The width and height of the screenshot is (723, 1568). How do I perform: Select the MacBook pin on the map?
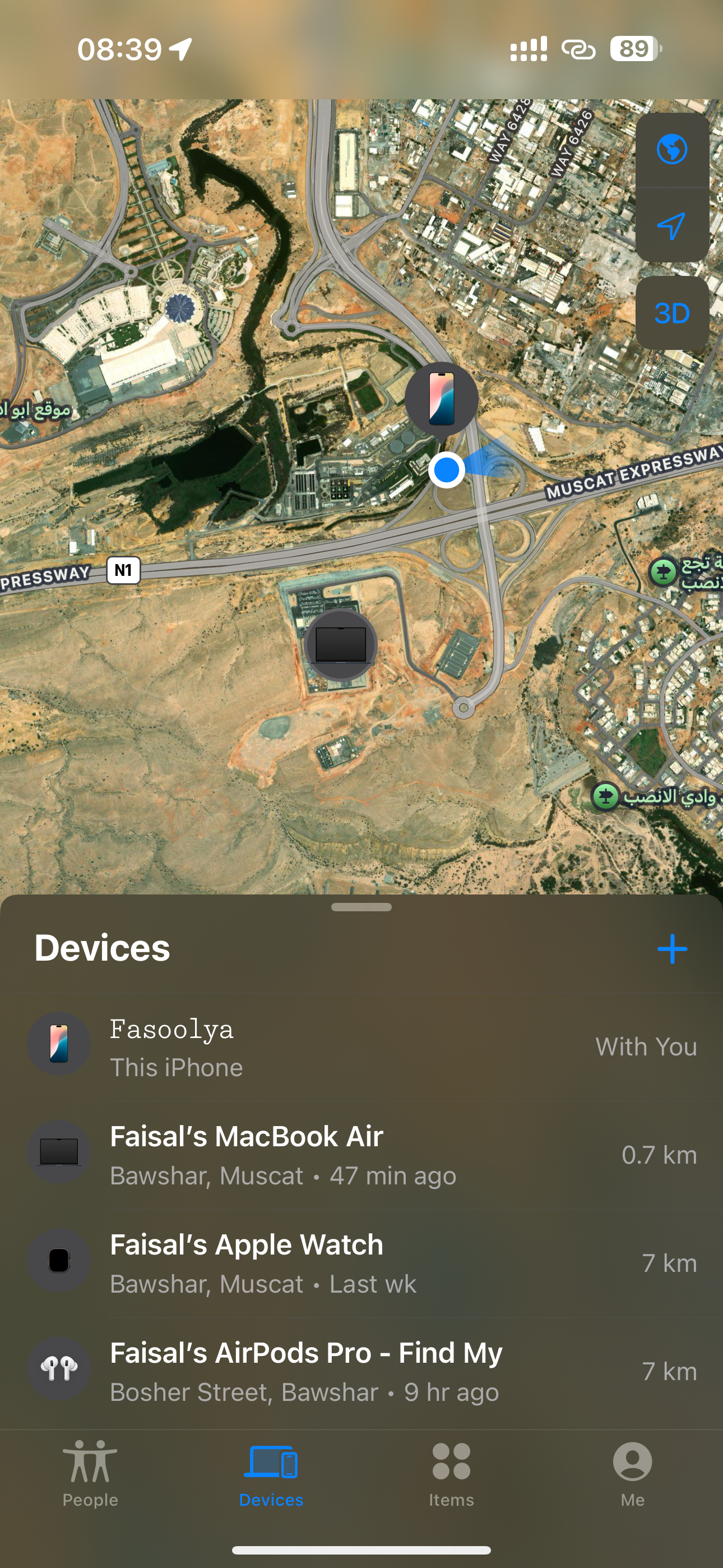pyautogui.click(x=341, y=644)
